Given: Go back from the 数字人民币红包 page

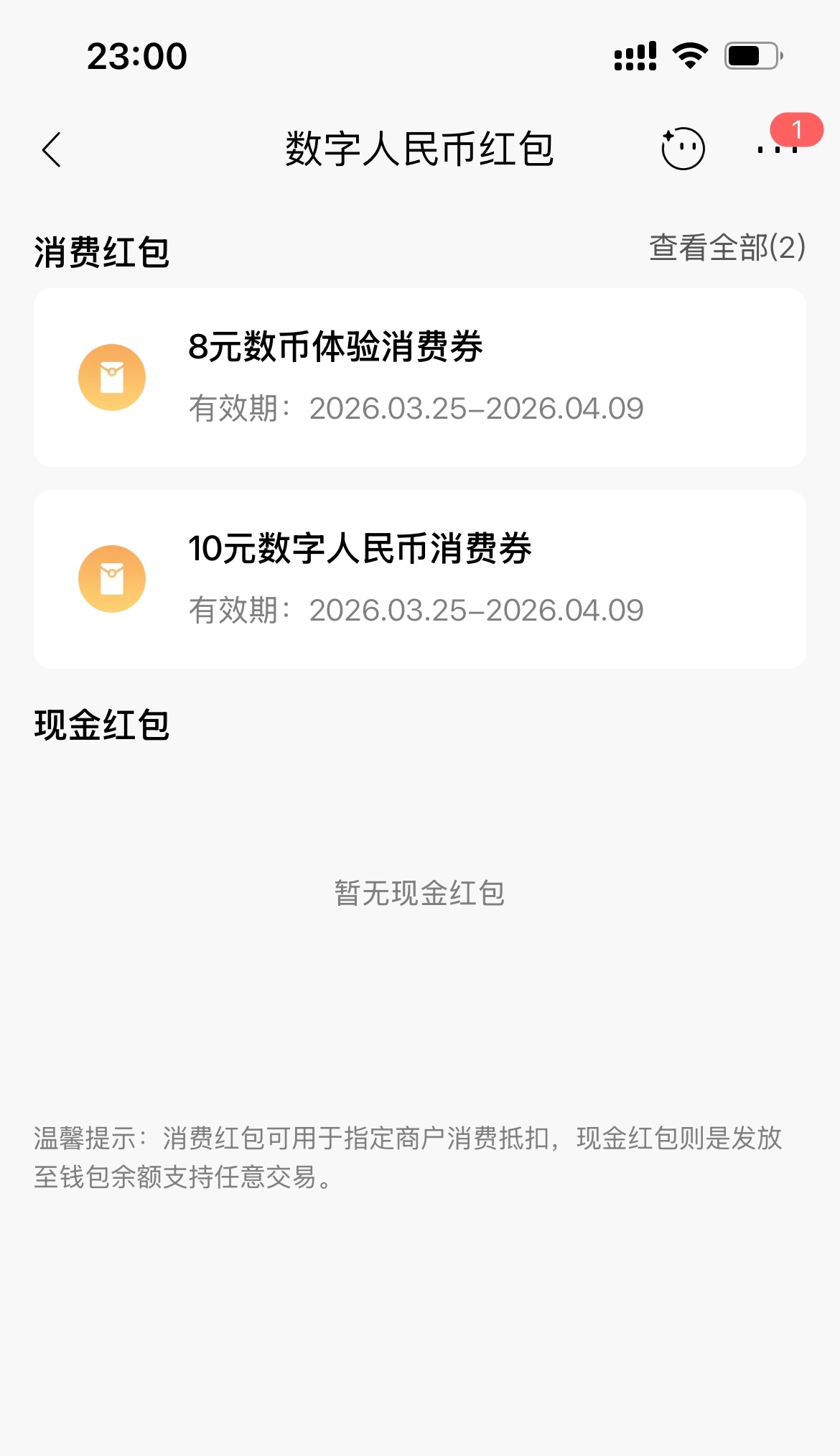Looking at the screenshot, I should (x=52, y=149).
